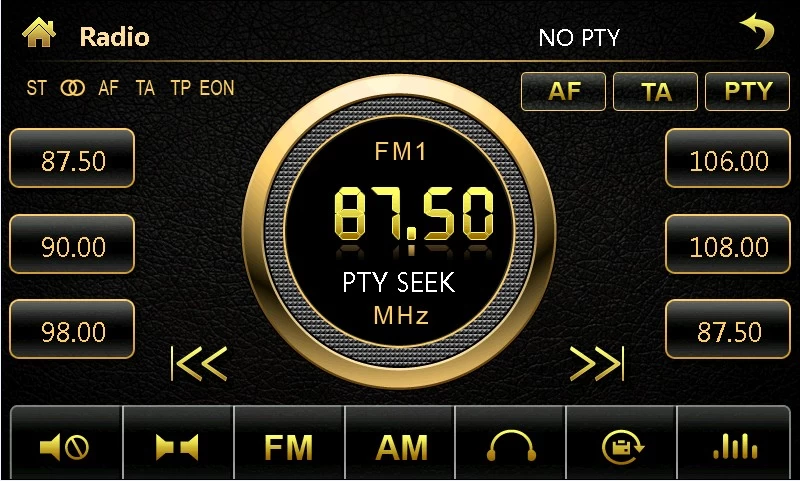Image resolution: width=800 pixels, height=481 pixels.
Task: Mute the radio audio
Action: click(65, 447)
